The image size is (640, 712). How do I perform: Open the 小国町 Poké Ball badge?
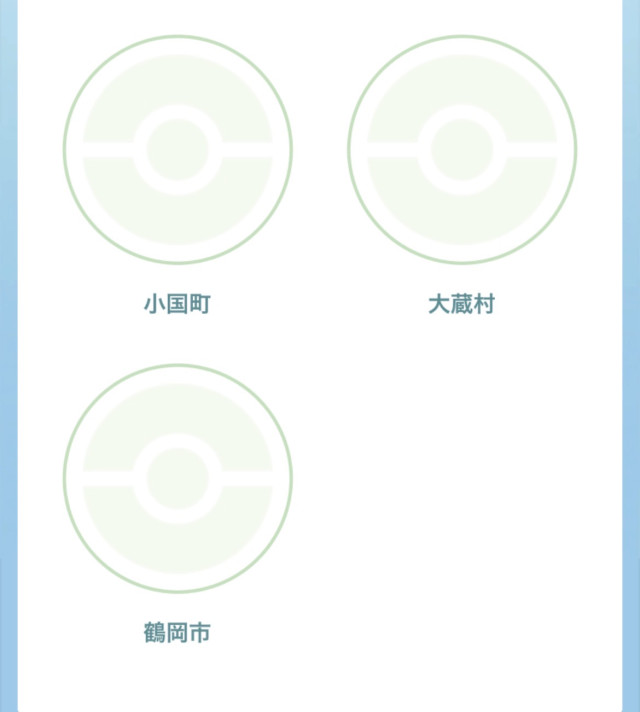pos(178,149)
